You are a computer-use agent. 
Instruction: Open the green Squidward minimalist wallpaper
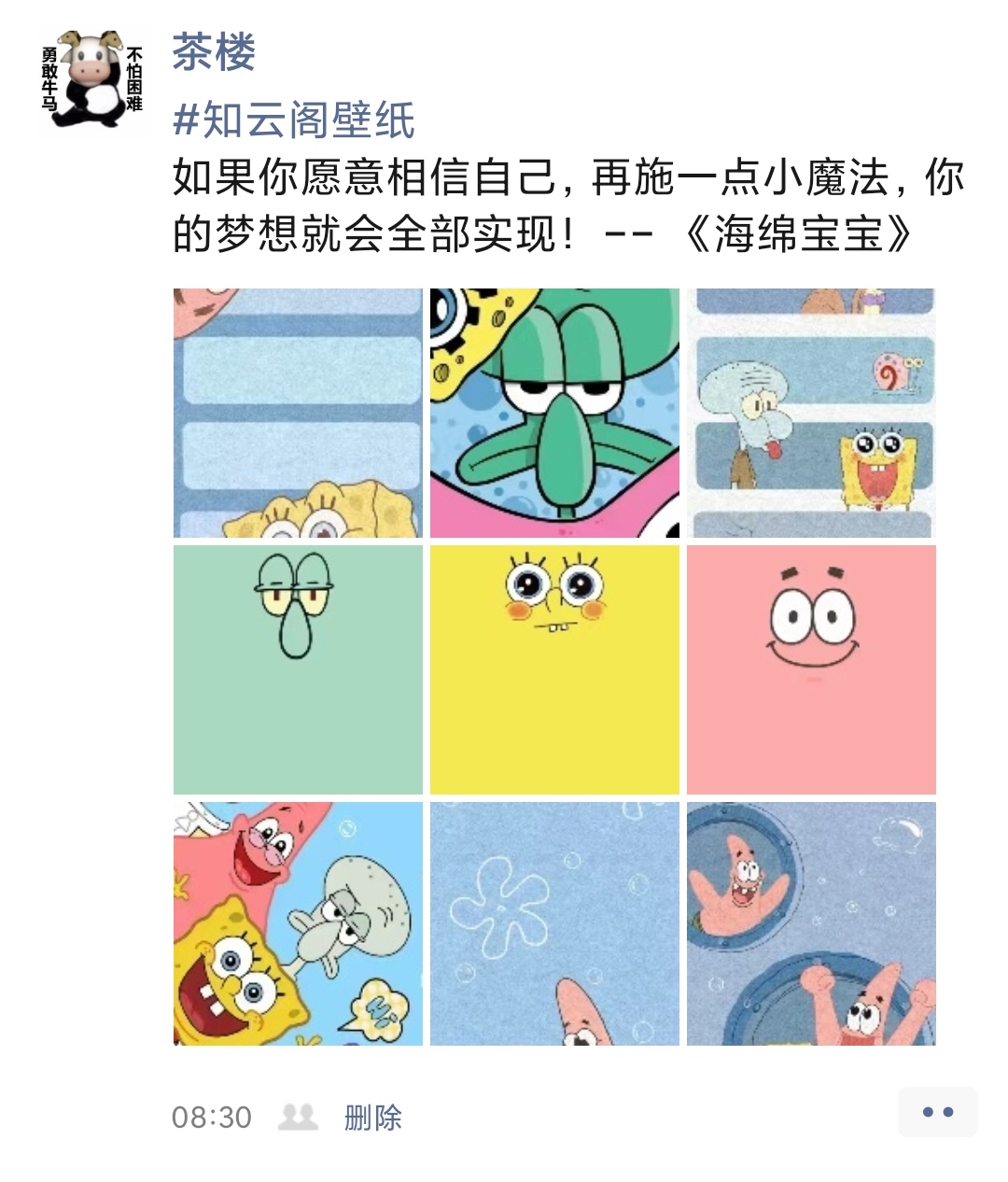(x=298, y=669)
